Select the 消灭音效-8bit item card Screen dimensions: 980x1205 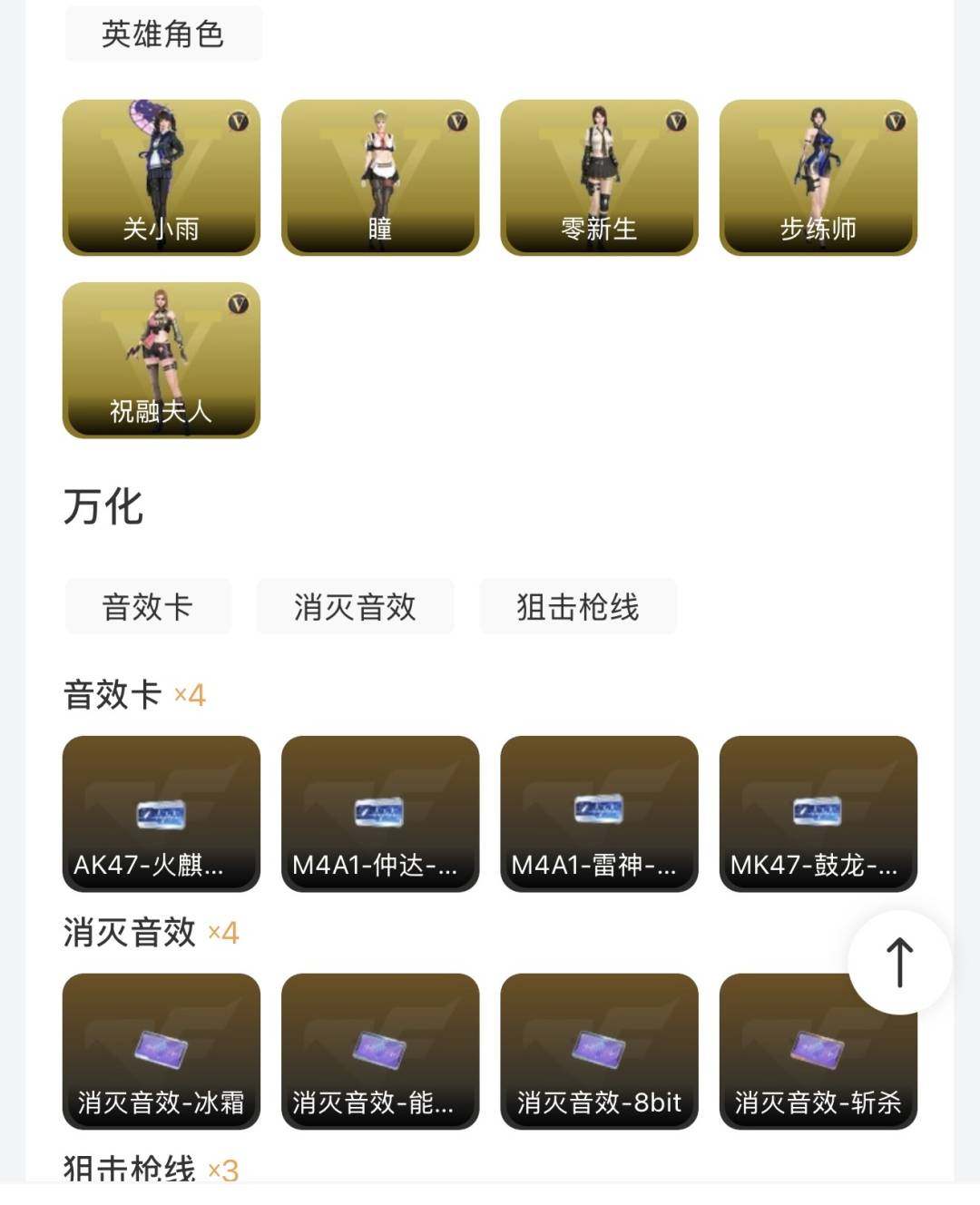tap(600, 1051)
